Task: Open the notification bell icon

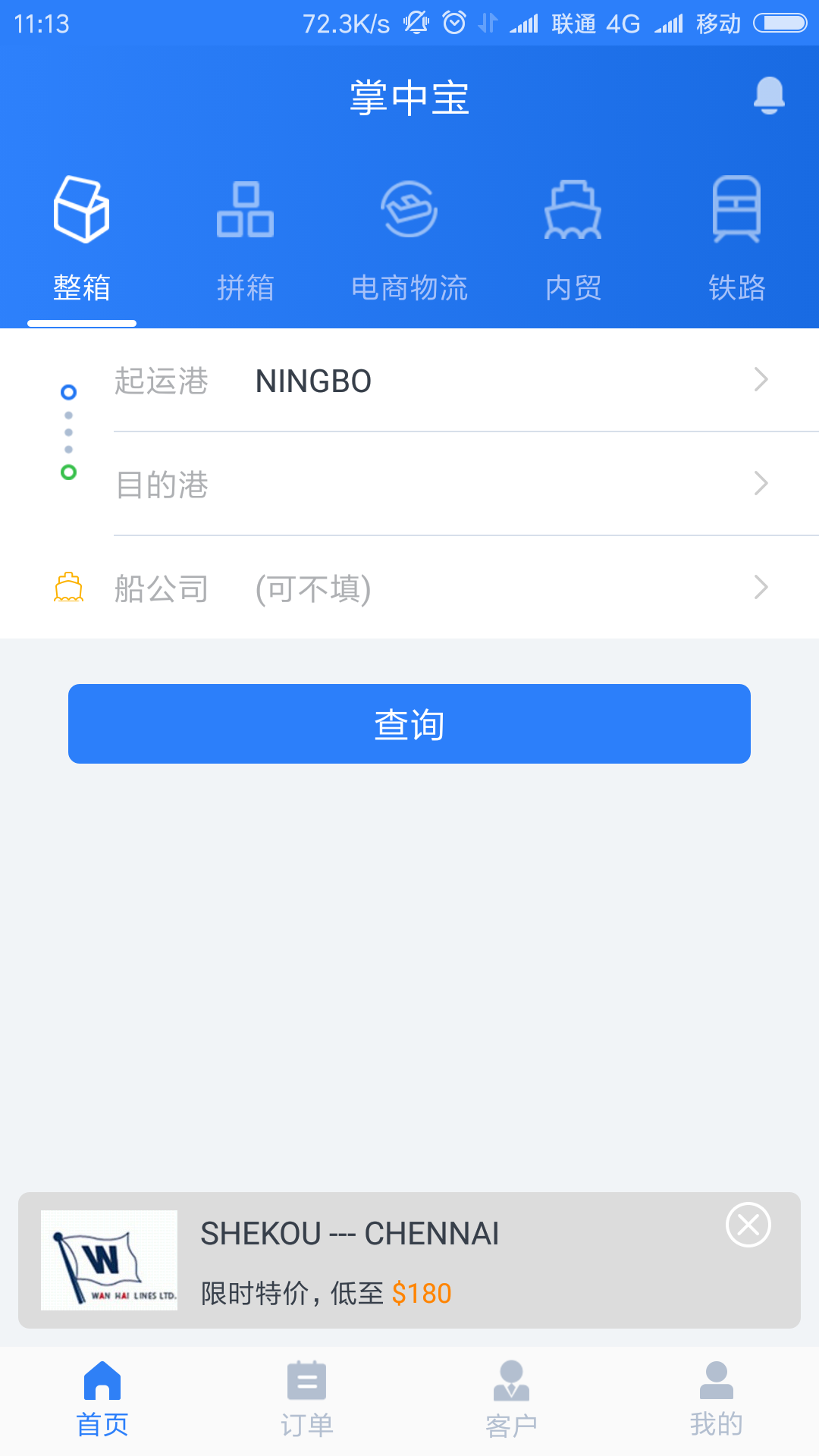Action: [769, 96]
